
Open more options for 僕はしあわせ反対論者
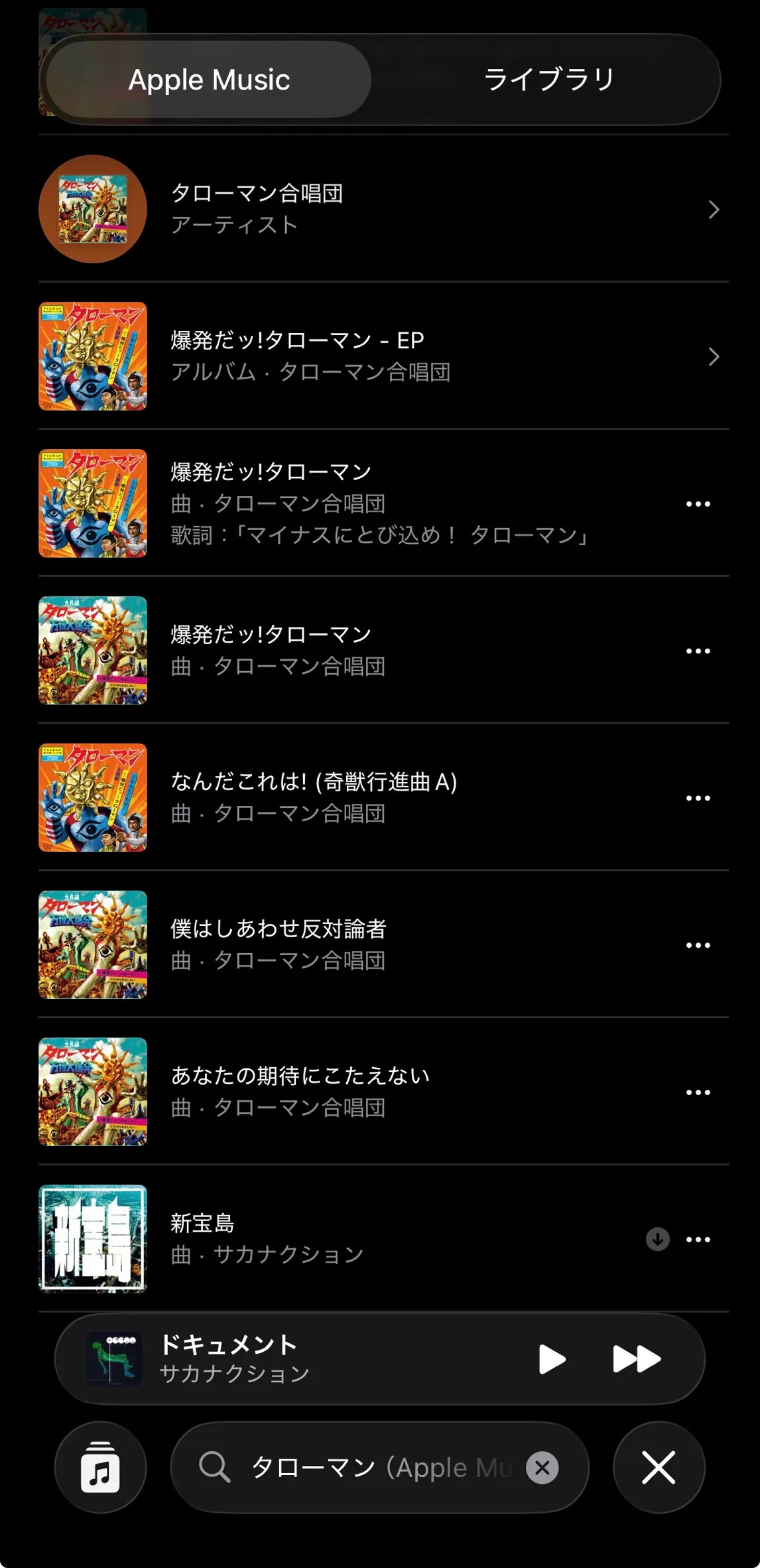[x=698, y=945]
